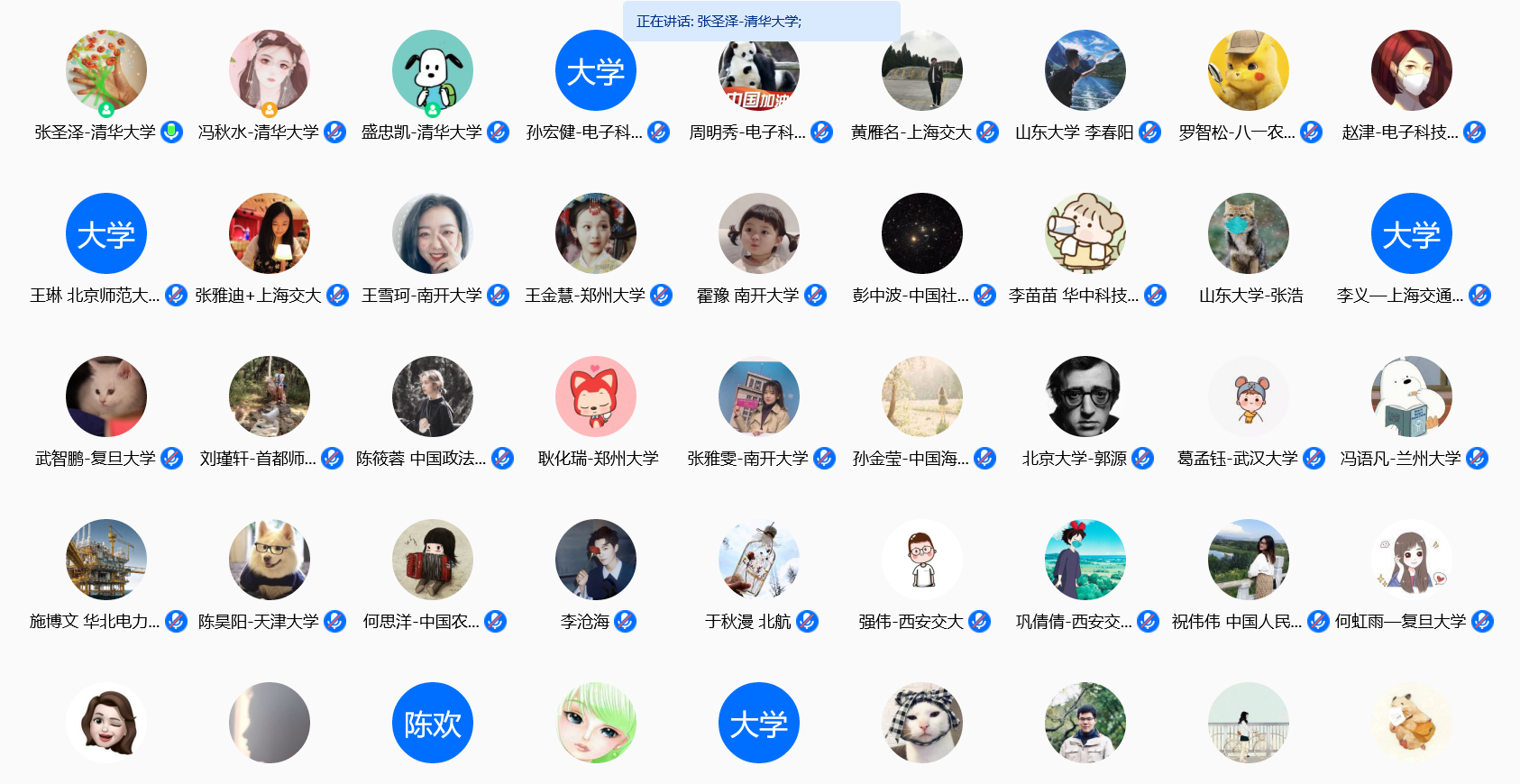The width and height of the screenshot is (1520, 784).
Task: Select 王金慧-郑州大学 participant
Action: pos(596,234)
